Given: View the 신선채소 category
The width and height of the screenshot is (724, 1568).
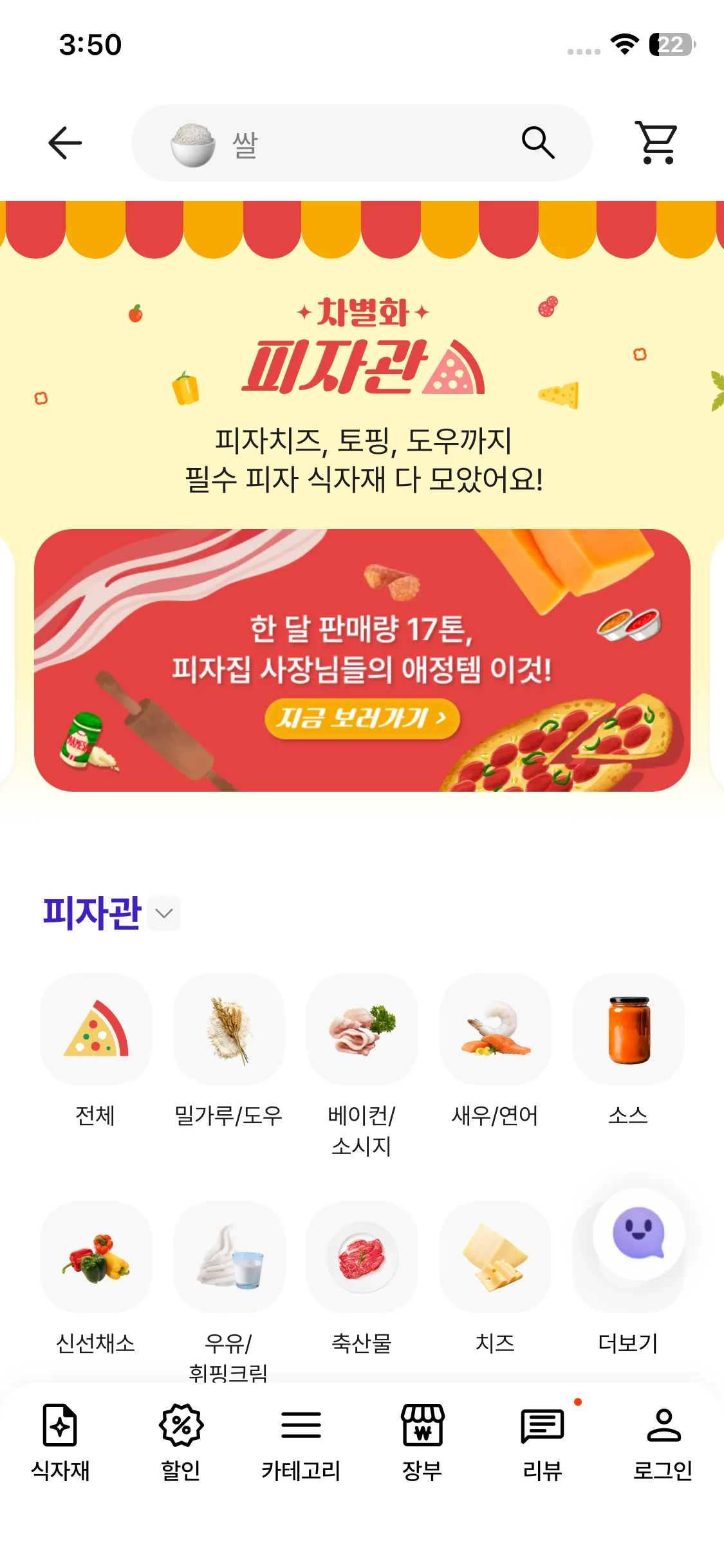Looking at the screenshot, I should pyautogui.click(x=96, y=1256).
